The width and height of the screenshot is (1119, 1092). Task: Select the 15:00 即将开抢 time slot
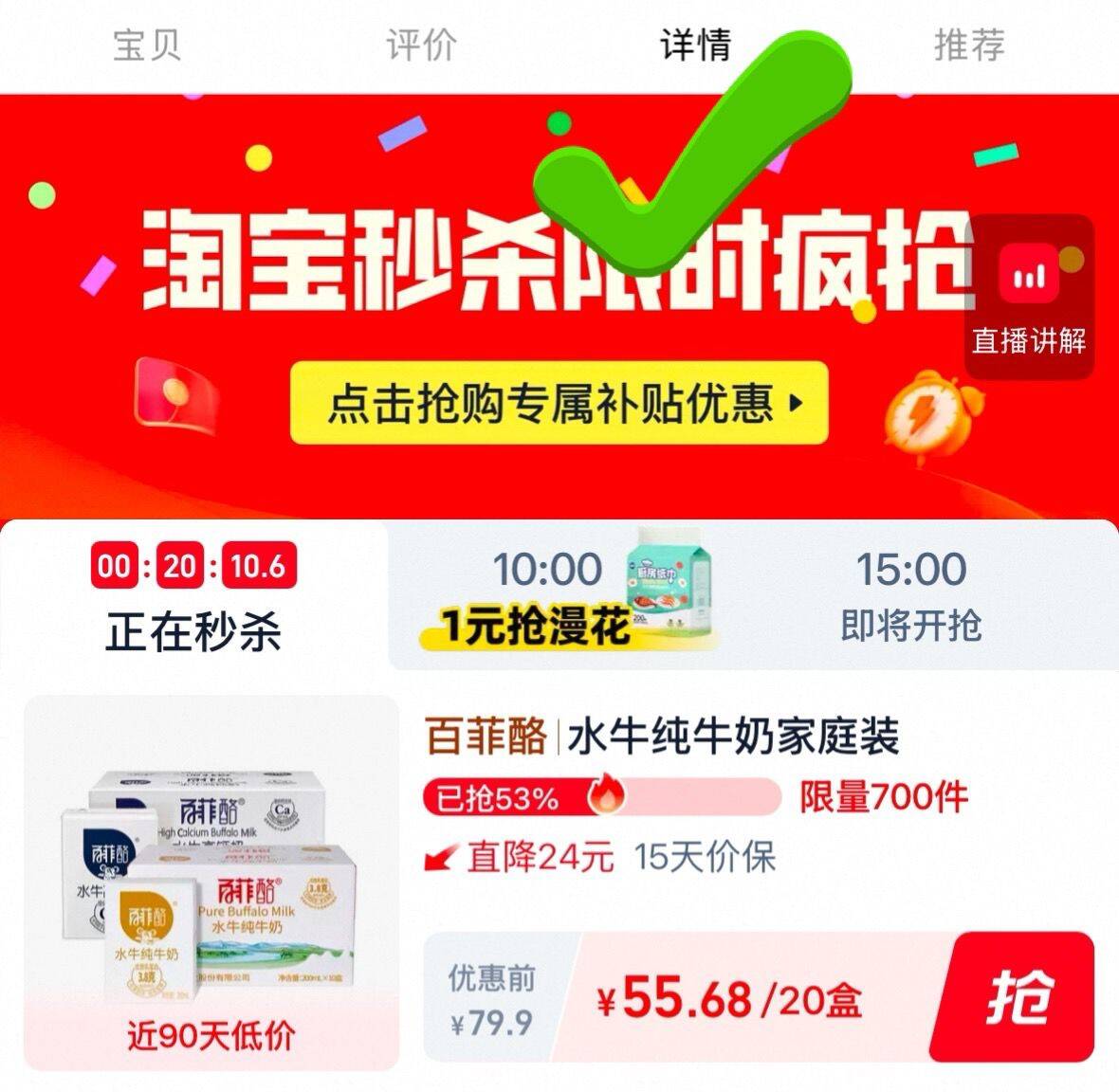(x=911, y=595)
